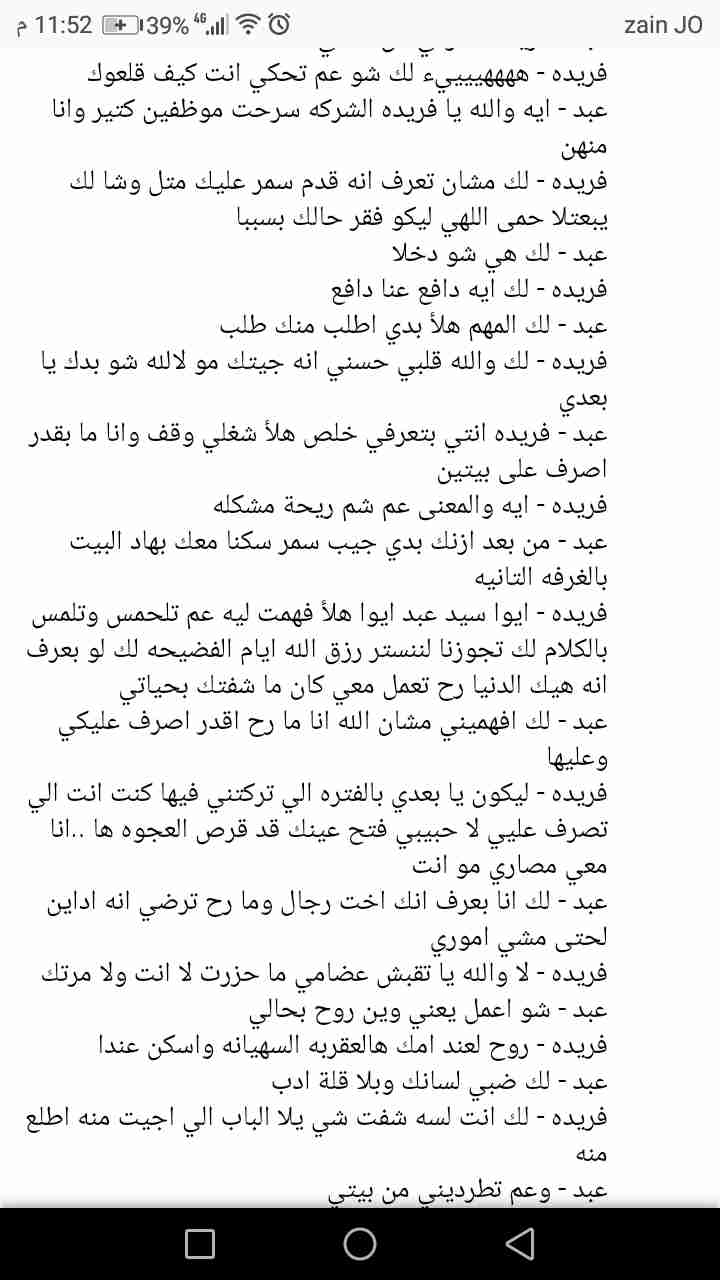Open the recent apps view
Viewport: 720px width, 1280px height.
[200, 1243]
